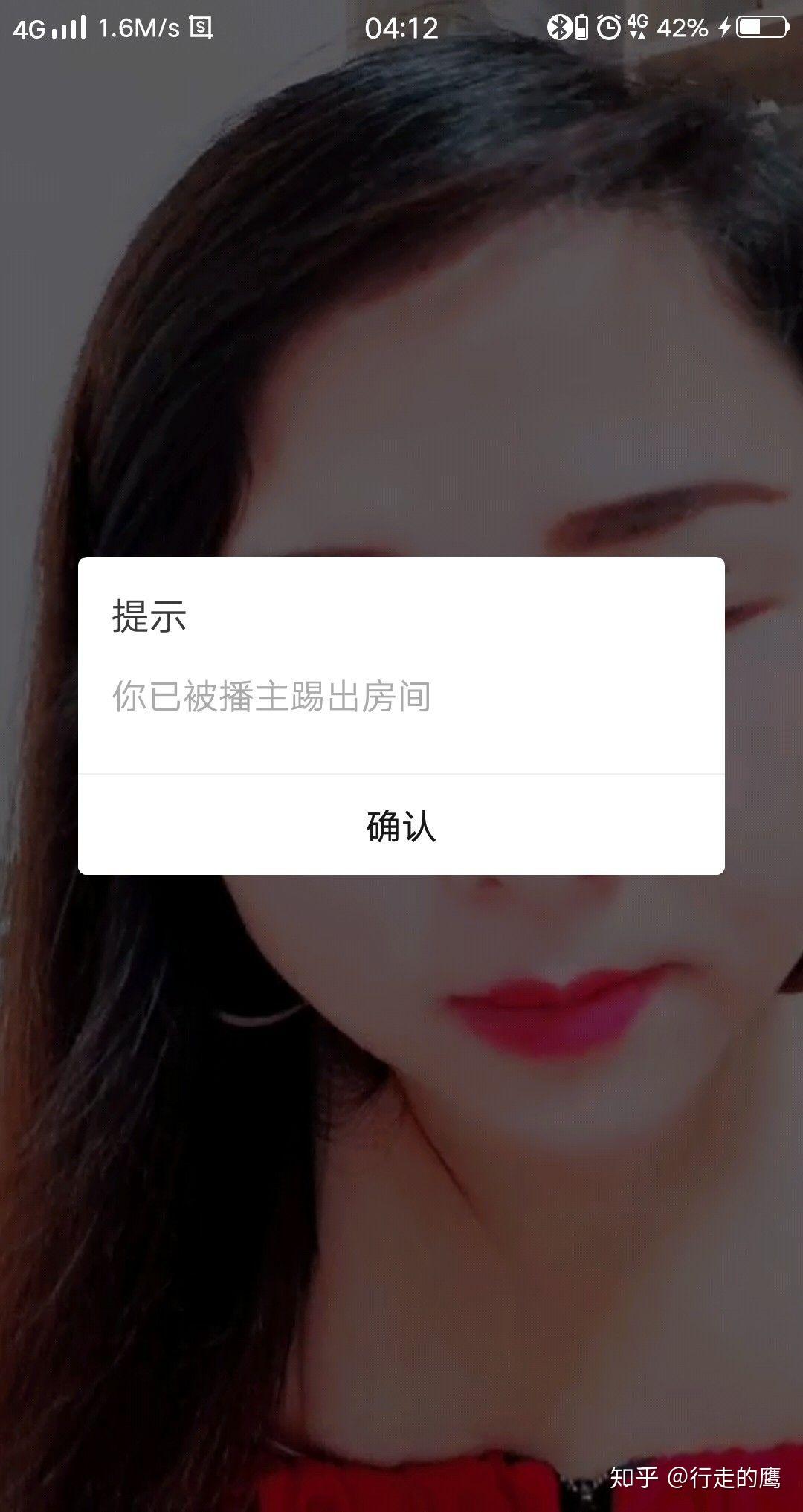The height and width of the screenshot is (1512, 803).
Task: Confirm the kicked-out notice with 确认
Action: tap(401, 826)
